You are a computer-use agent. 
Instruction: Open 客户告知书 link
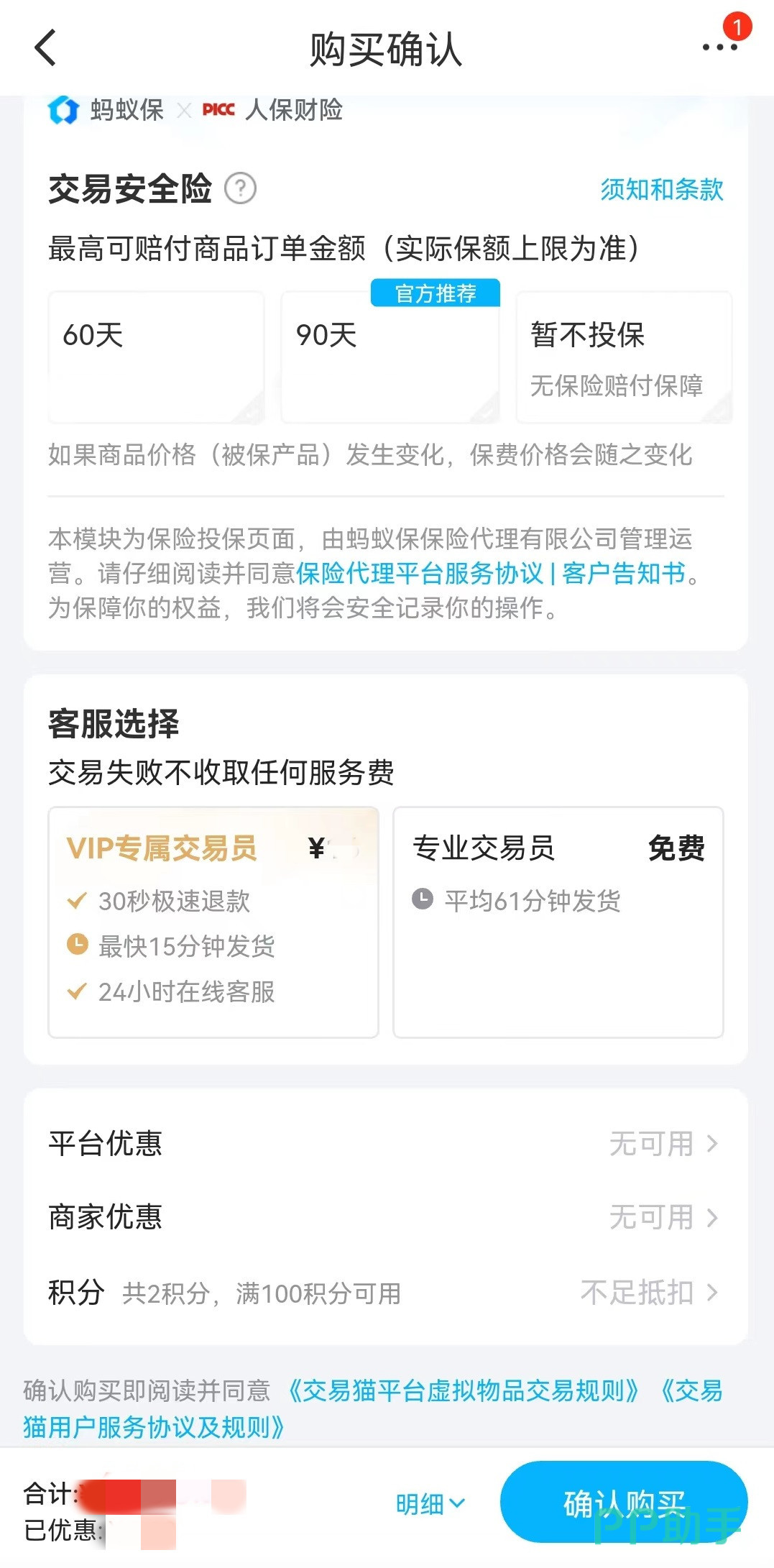(624, 574)
